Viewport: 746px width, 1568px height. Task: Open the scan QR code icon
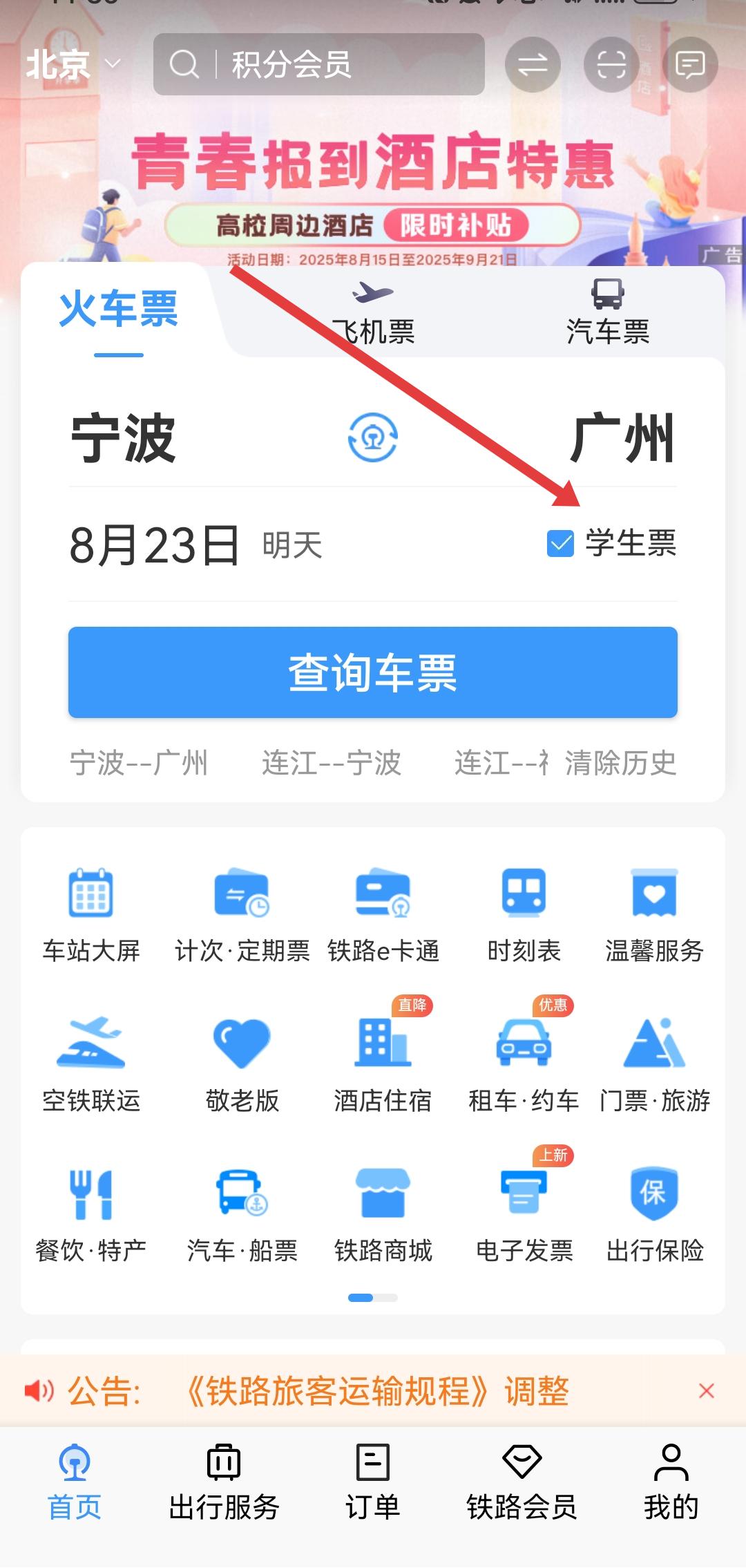[x=611, y=65]
